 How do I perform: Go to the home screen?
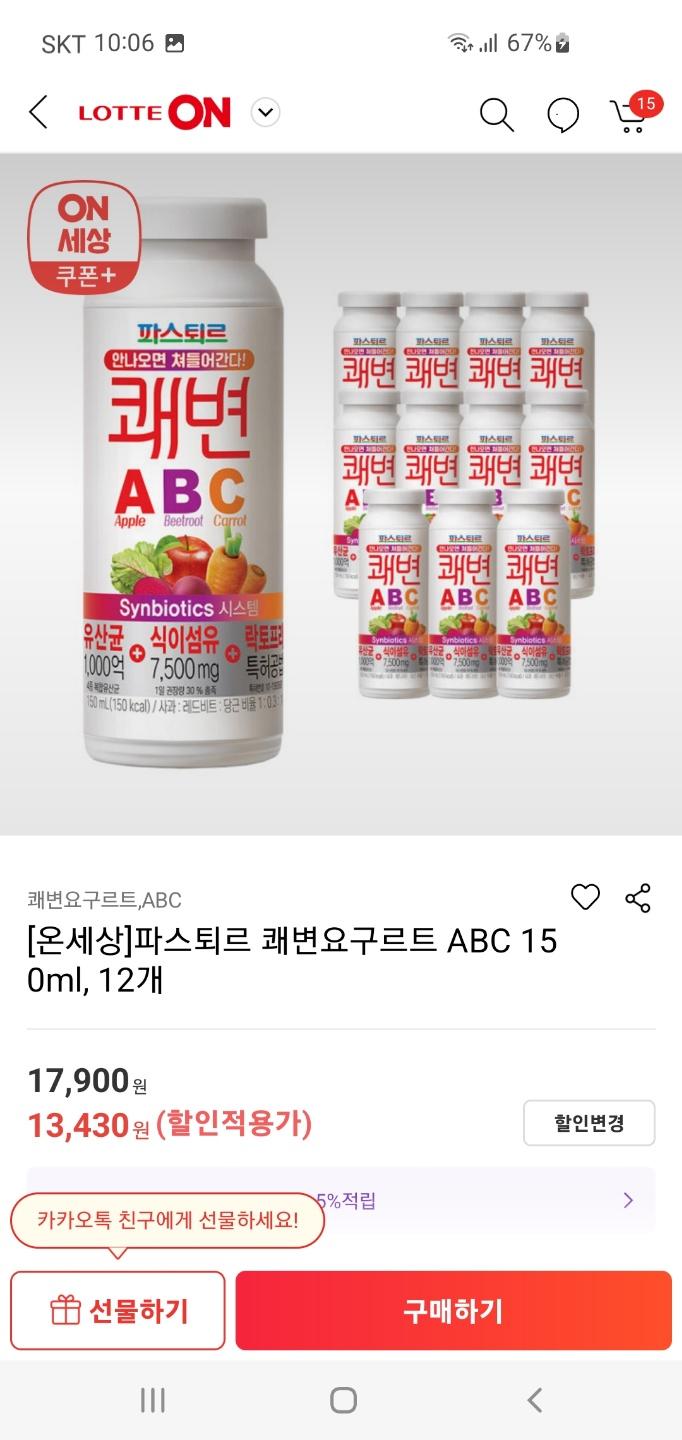point(343,1400)
